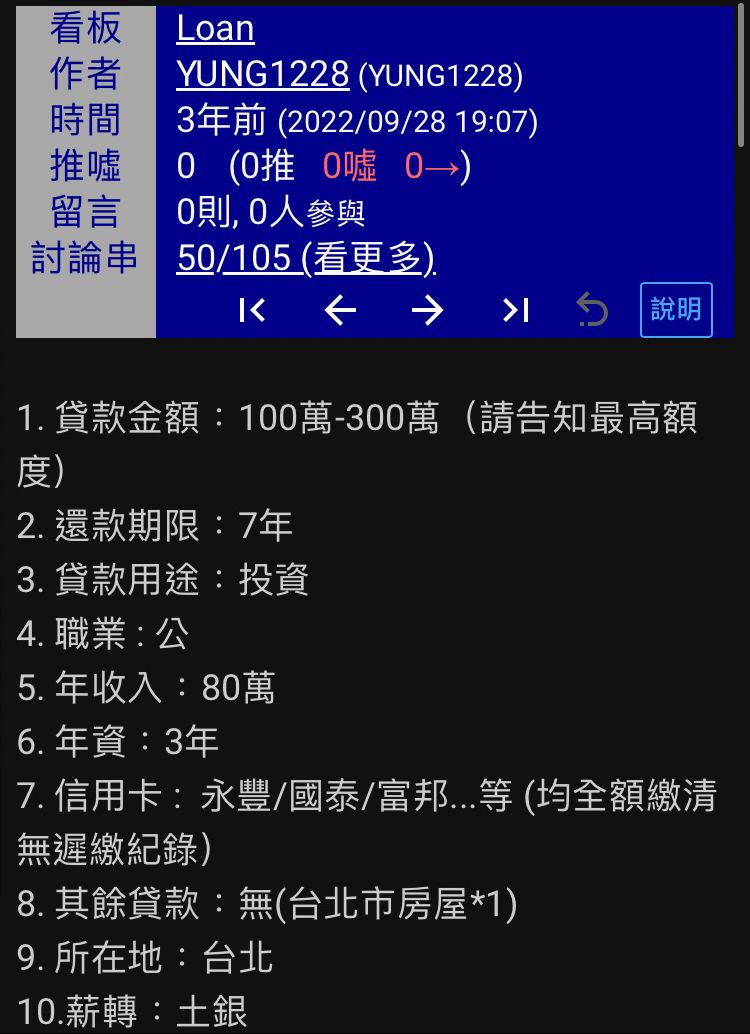This screenshot has width=750, height=1034.
Task: Jump to the last post in thread
Action: [515, 311]
